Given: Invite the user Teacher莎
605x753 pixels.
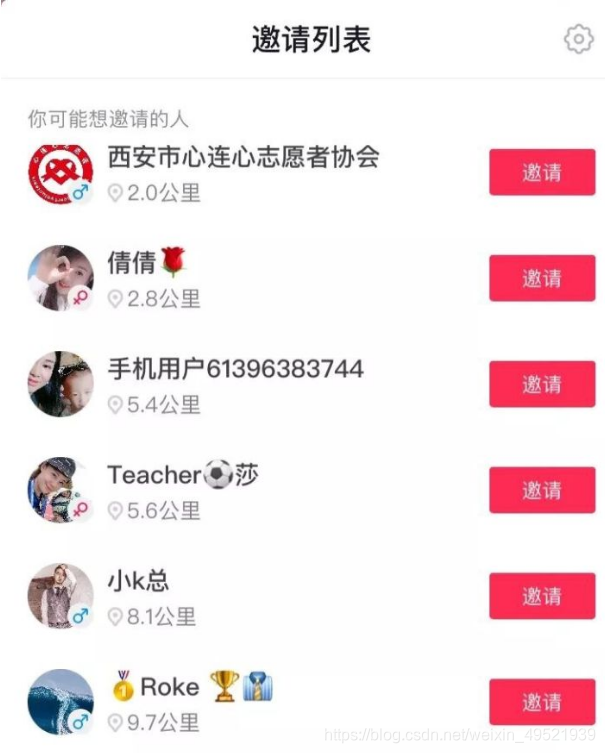Looking at the screenshot, I should (x=541, y=490).
